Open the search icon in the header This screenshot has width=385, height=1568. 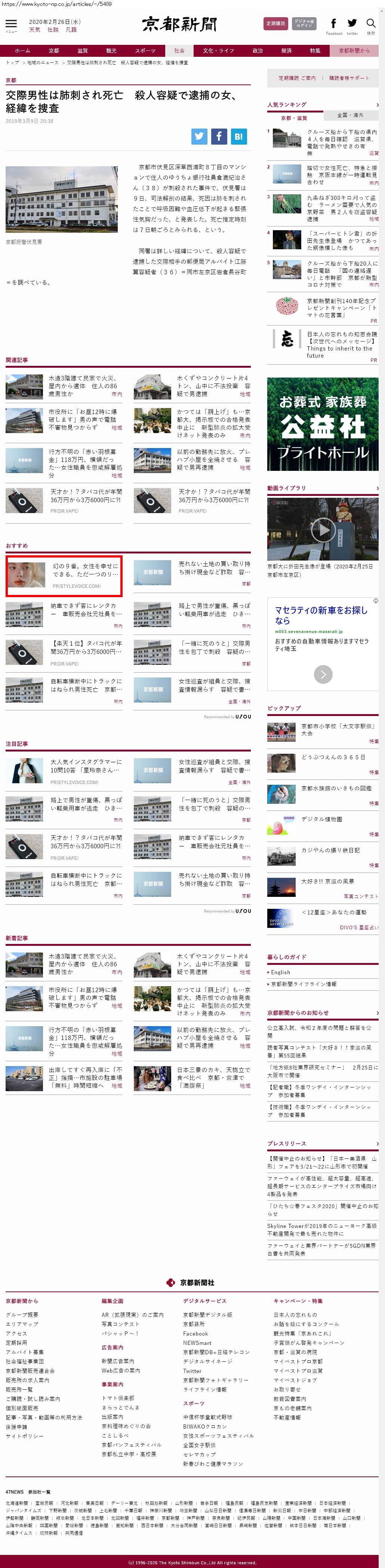[x=370, y=24]
